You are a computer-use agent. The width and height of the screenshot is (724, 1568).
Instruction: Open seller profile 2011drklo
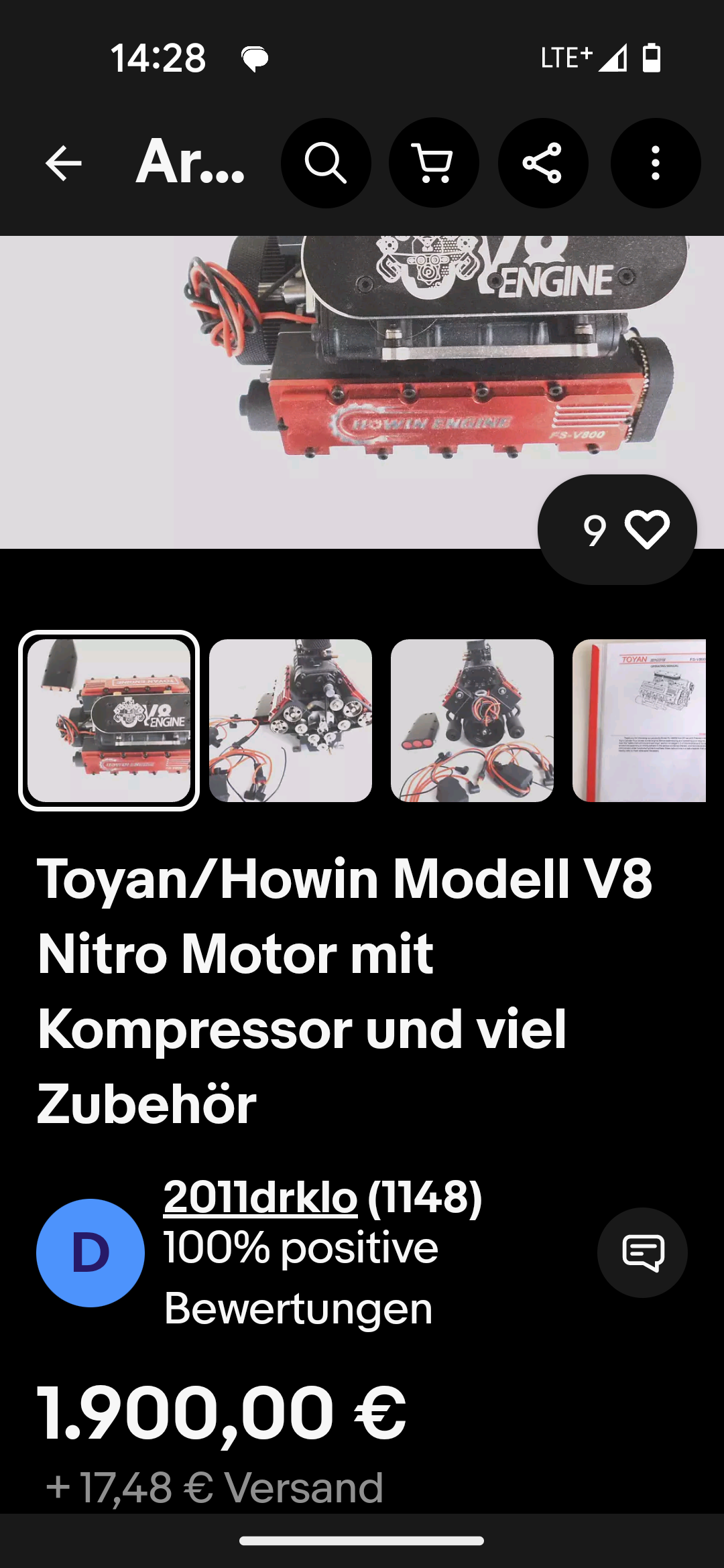(260, 1197)
